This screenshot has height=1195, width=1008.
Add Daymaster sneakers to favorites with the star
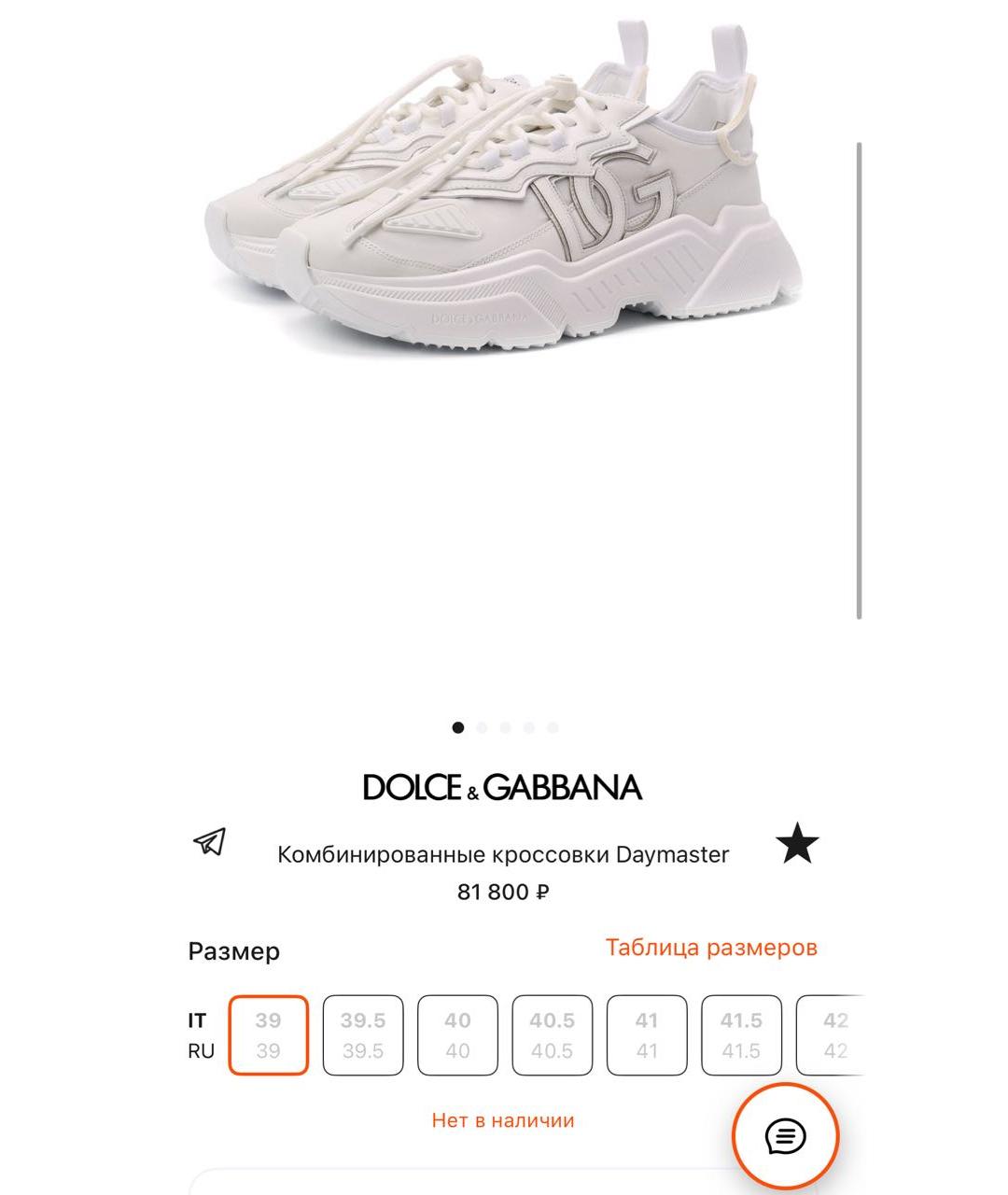tap(797, 844)
